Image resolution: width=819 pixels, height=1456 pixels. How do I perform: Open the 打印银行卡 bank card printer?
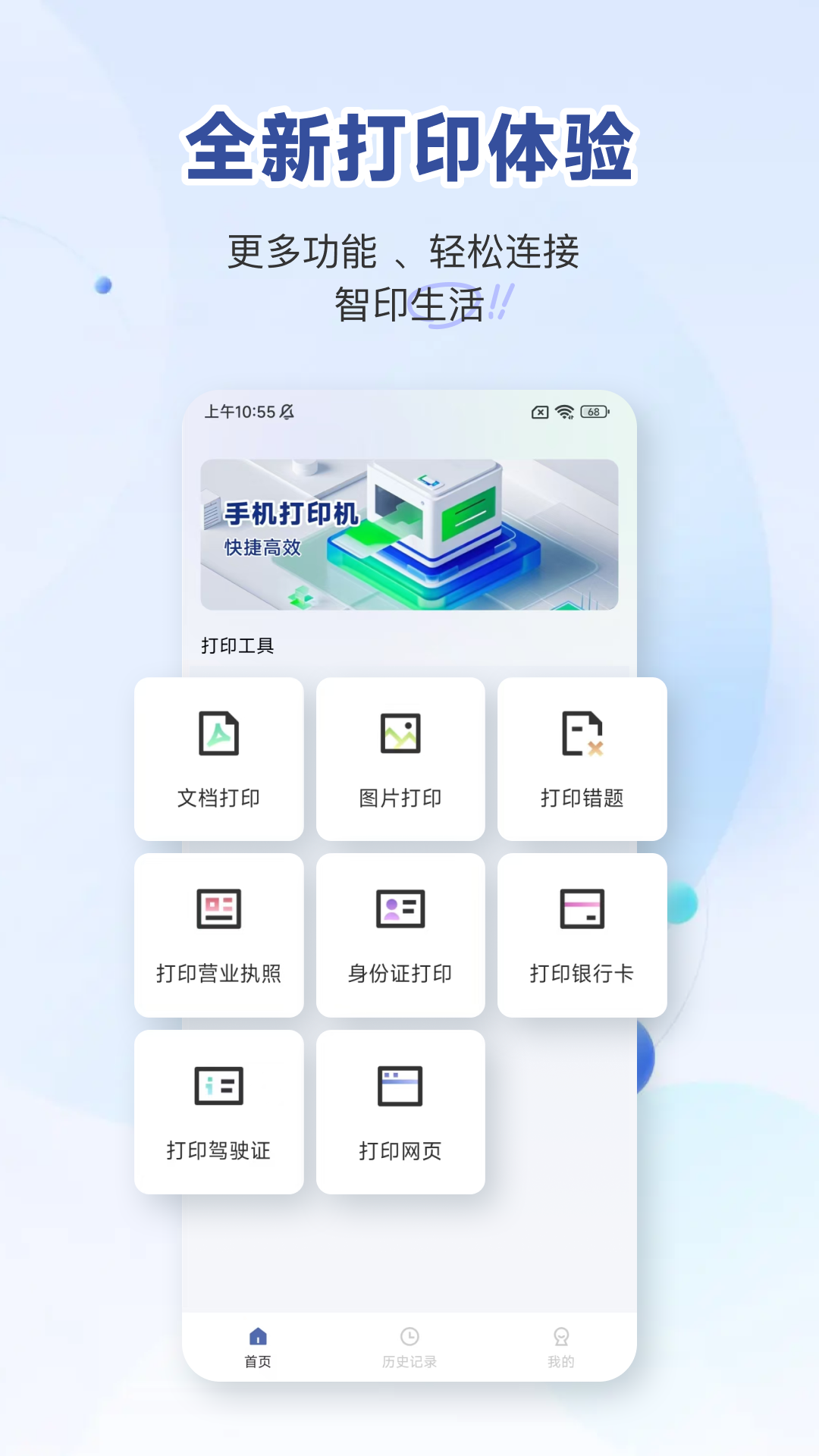(x=582, y=934)
